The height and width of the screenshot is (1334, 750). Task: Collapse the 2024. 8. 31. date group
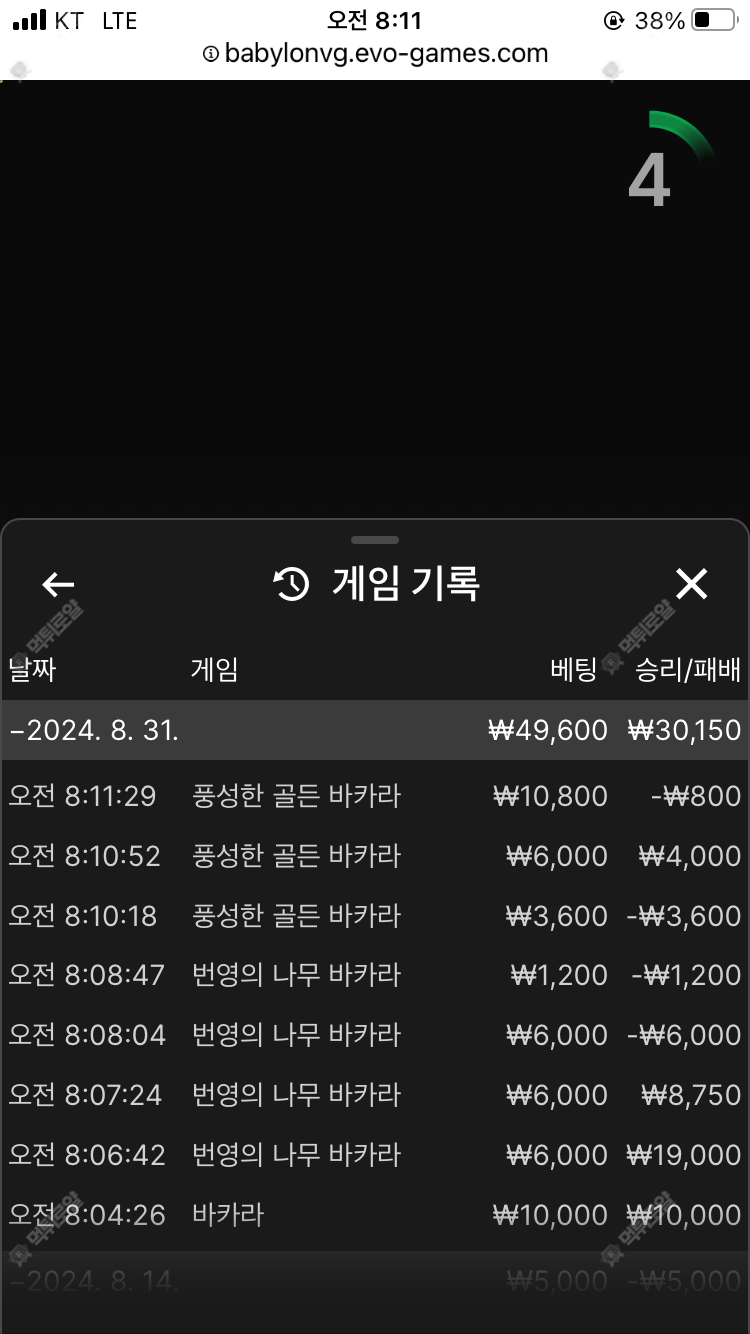[375, 730]
